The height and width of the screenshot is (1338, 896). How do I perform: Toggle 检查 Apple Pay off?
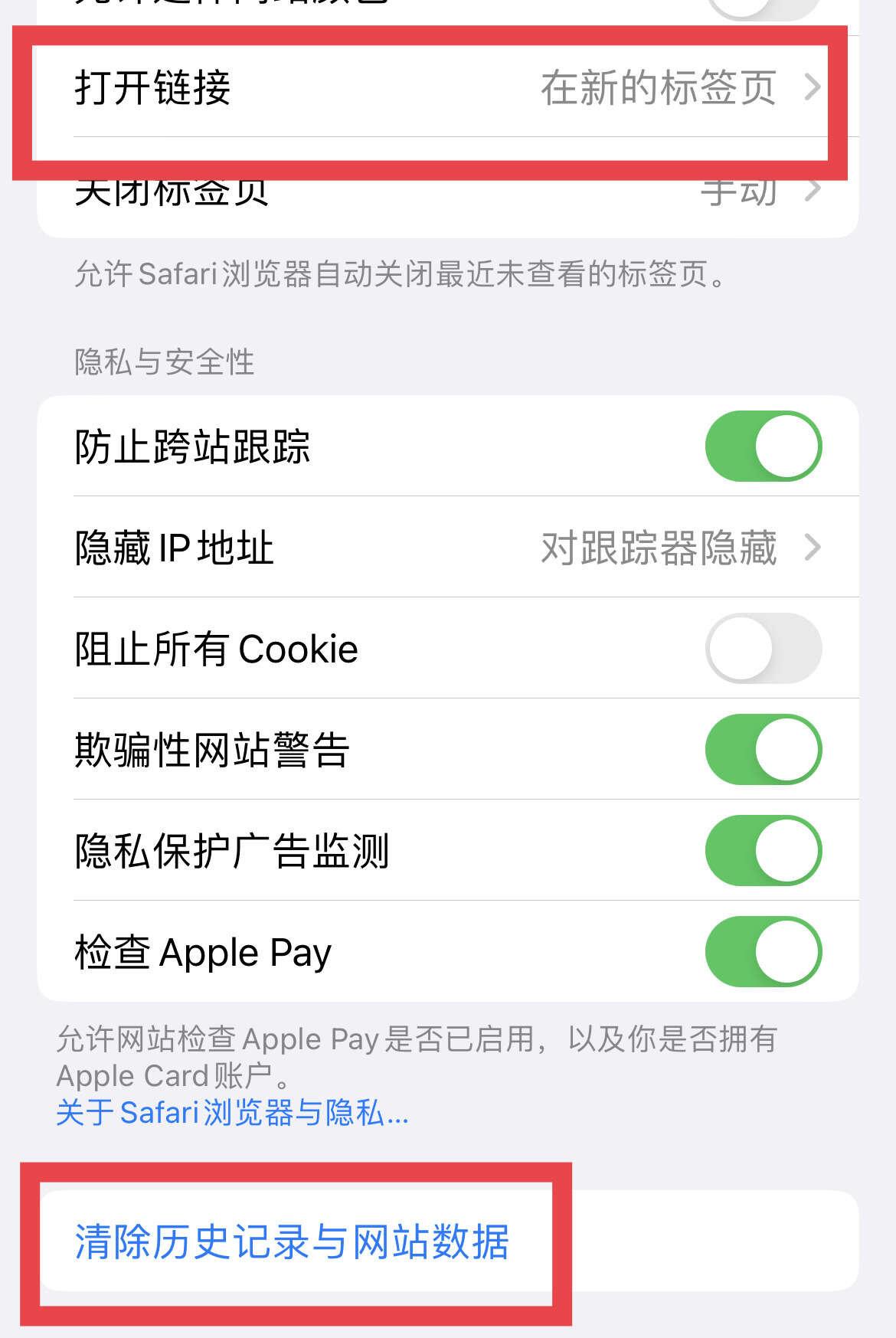(x=763, y=952)
